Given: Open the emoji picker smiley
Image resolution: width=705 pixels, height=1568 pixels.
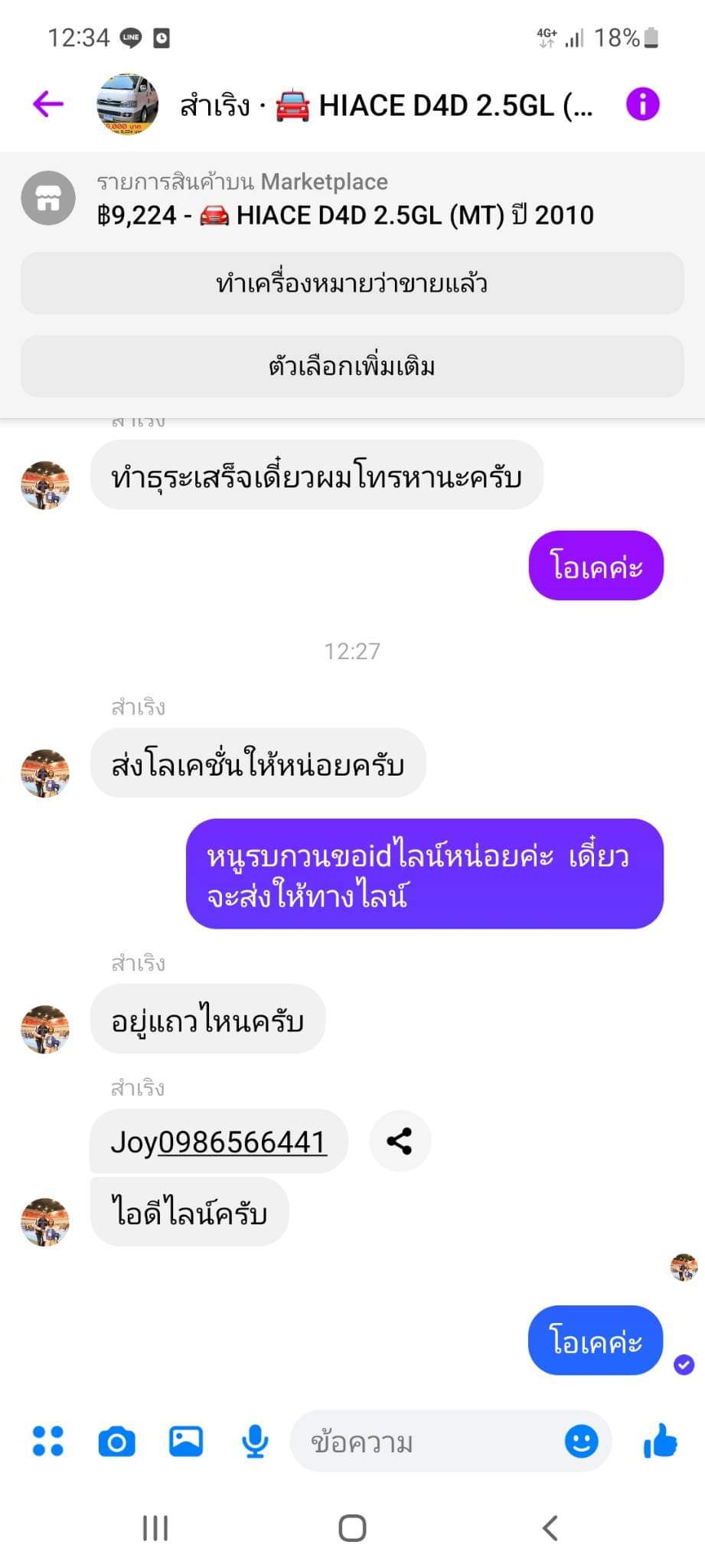Looking at the screenshot, I should [581, 1442].
